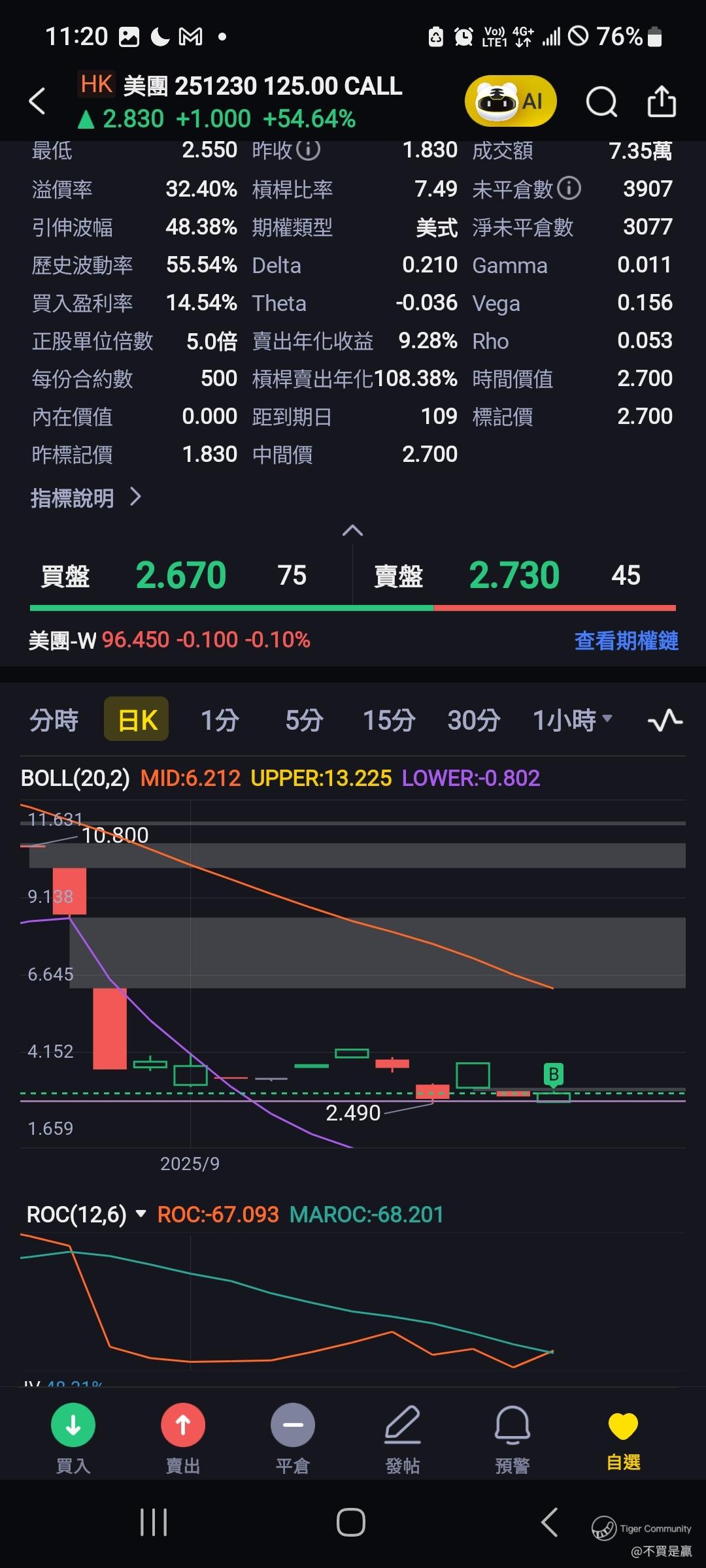This screenshot has height=1568, width=706.
Task: Open the search magnifier icon
Action: 601,102
